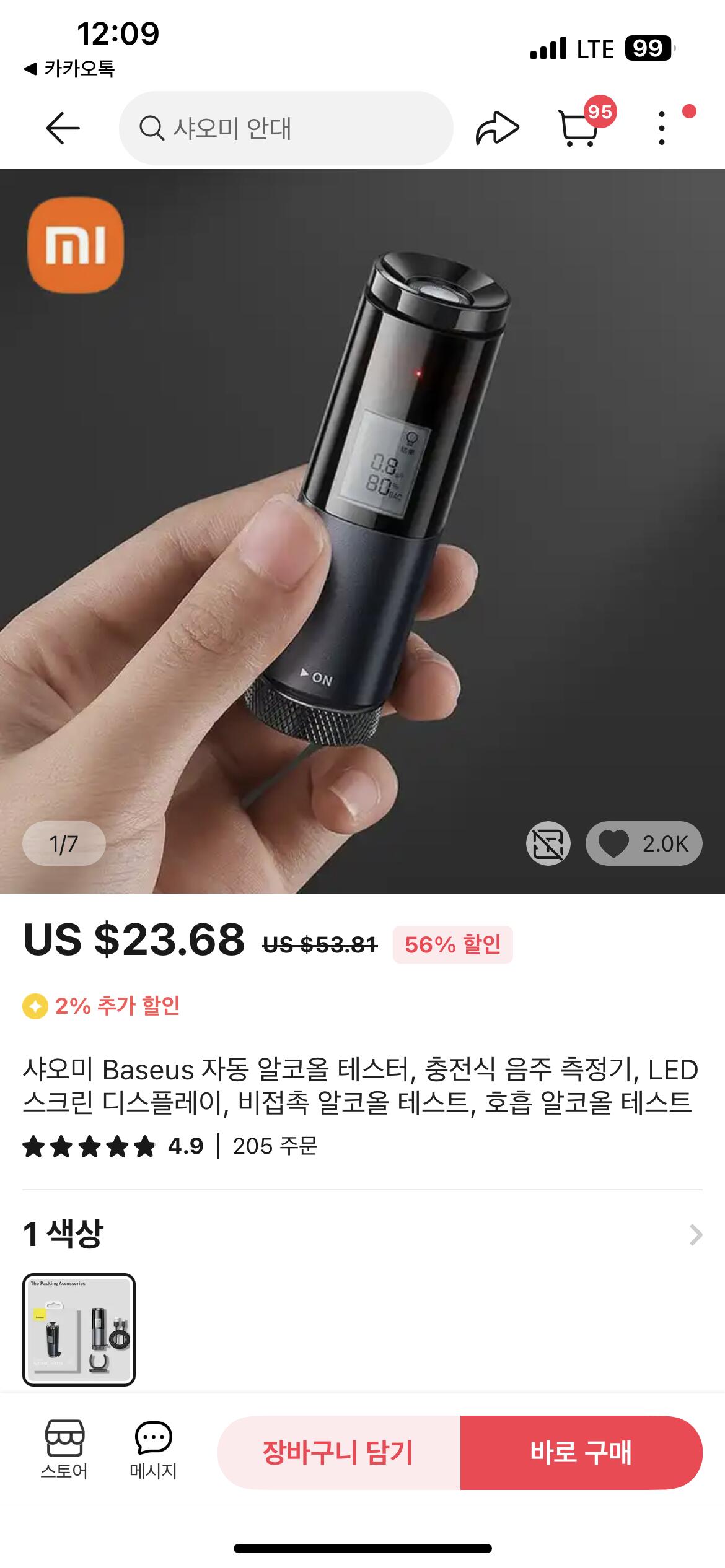The height and width of the screenshot is (1568, 725).
Task: Go back using the arrow icon
Action: [63, 128]
